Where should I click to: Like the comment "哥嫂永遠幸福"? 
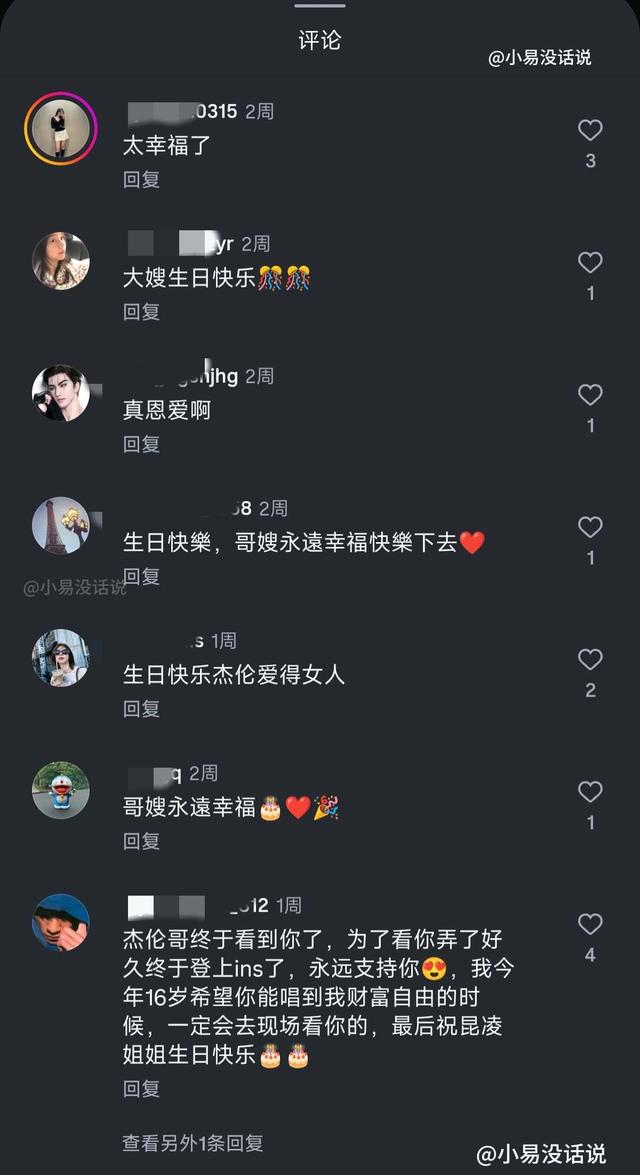coord(590,792)
